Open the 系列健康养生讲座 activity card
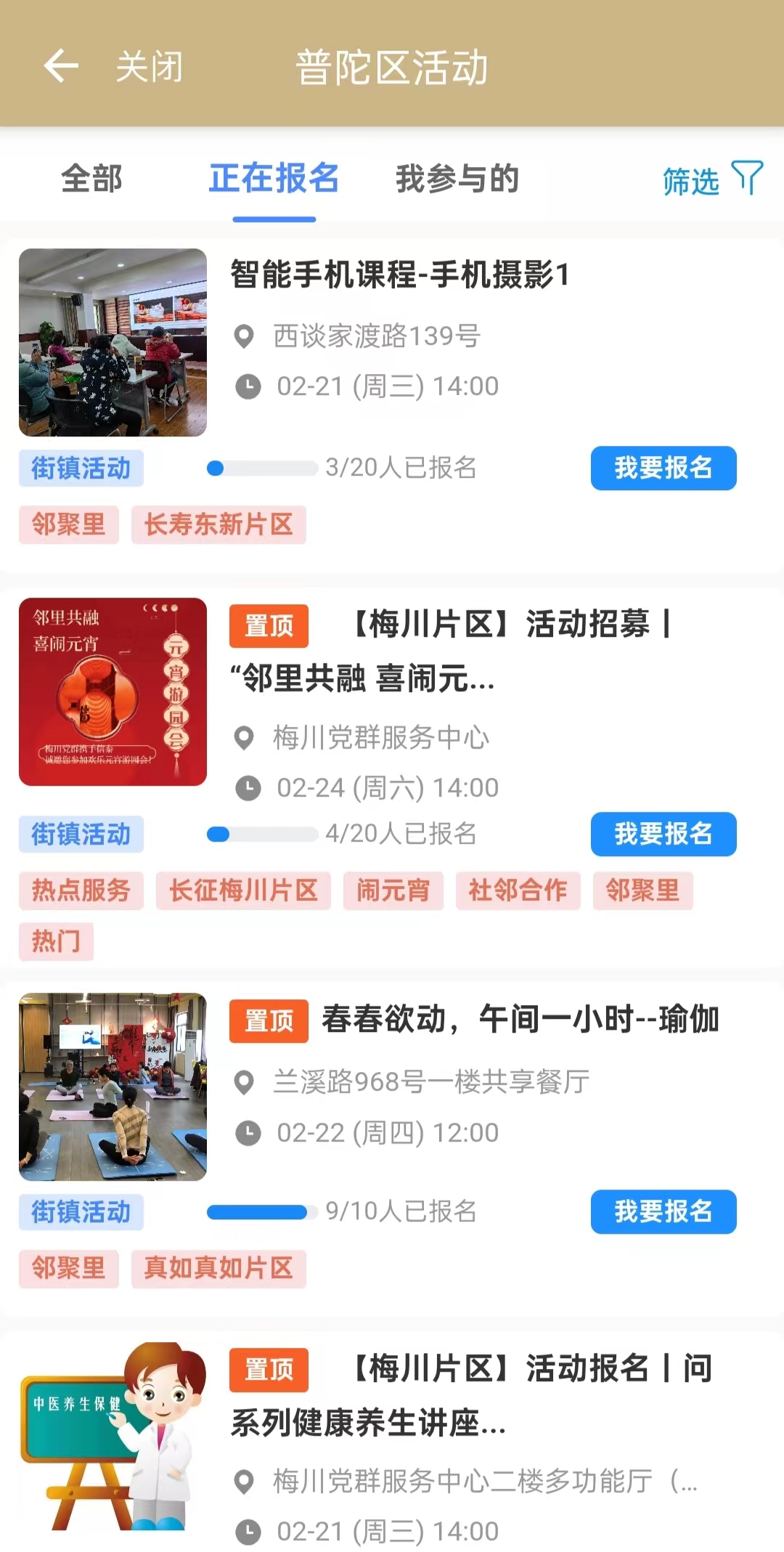Screen dimensions: 784x1552 [x=465, y=1396]
